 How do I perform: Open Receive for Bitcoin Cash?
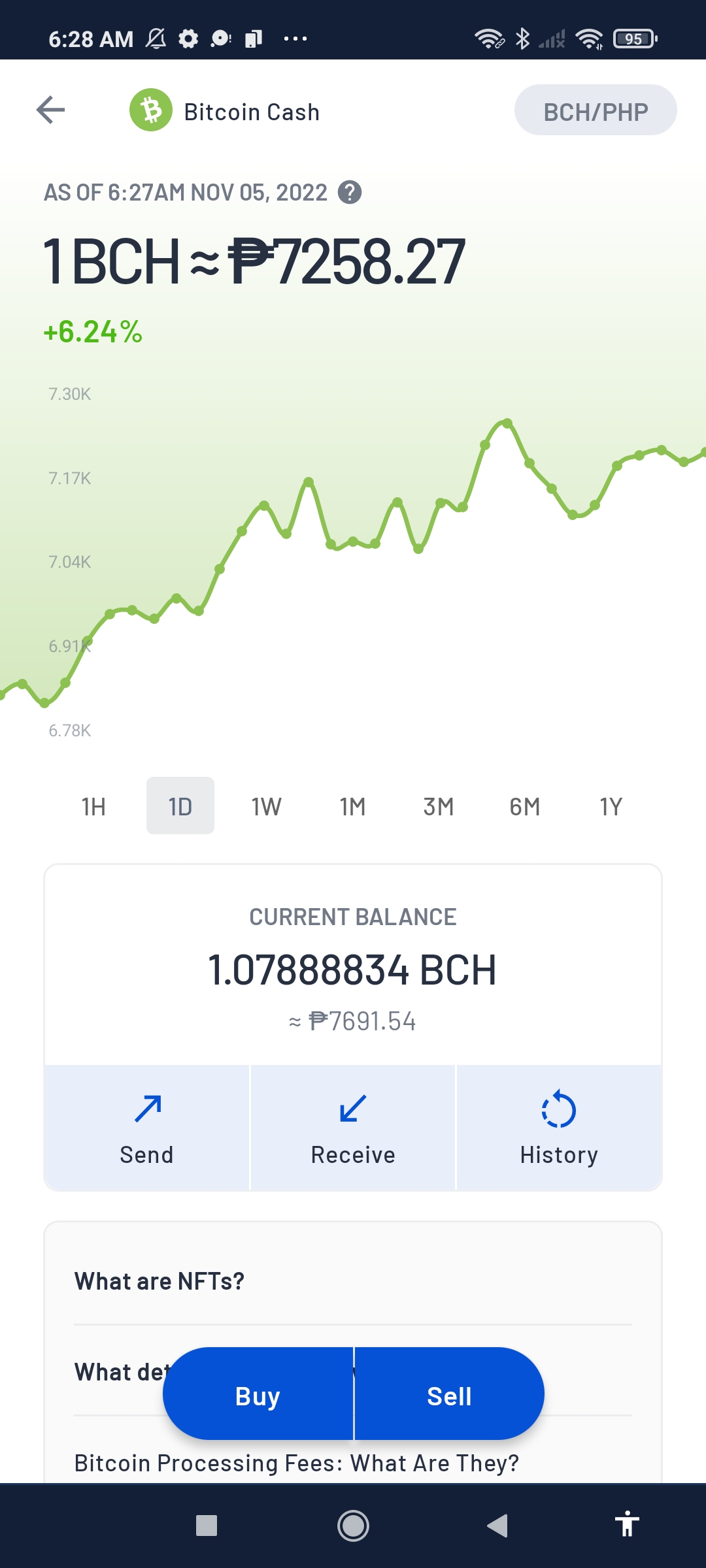353,1128
